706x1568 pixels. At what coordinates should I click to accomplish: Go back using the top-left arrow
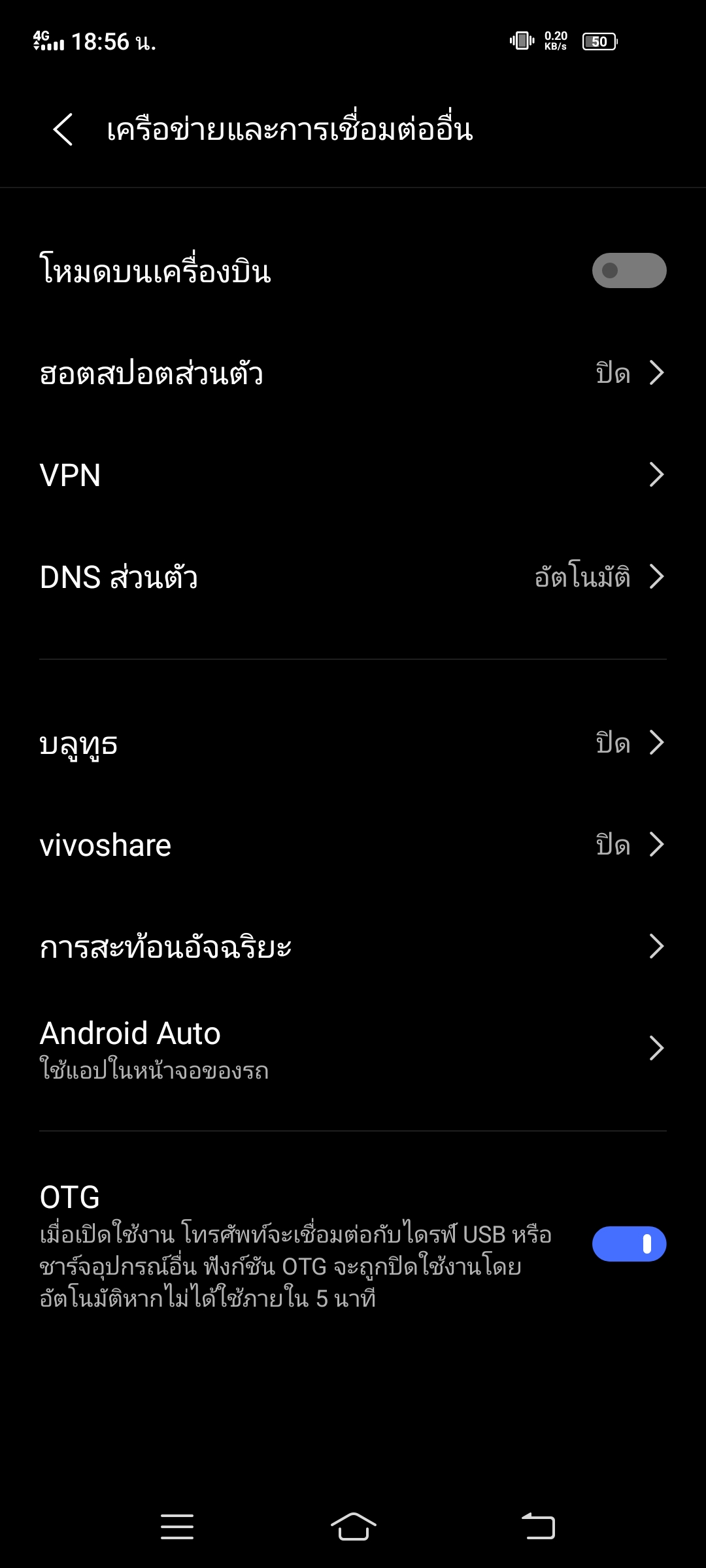coord(63,129)
